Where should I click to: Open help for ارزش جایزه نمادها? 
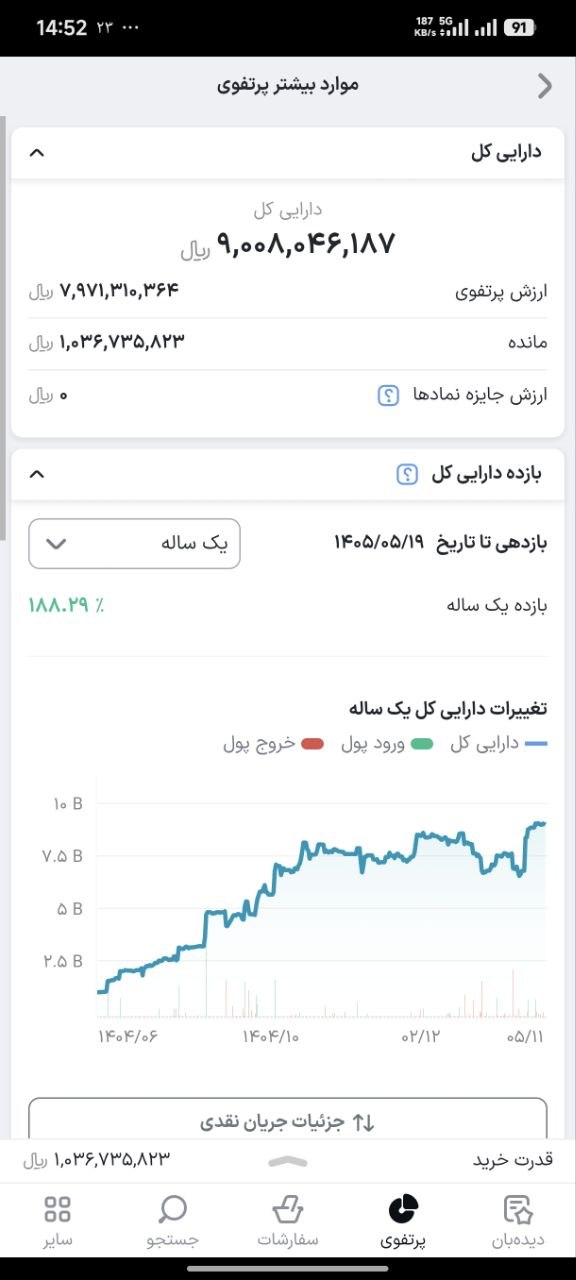pos(388,396)
